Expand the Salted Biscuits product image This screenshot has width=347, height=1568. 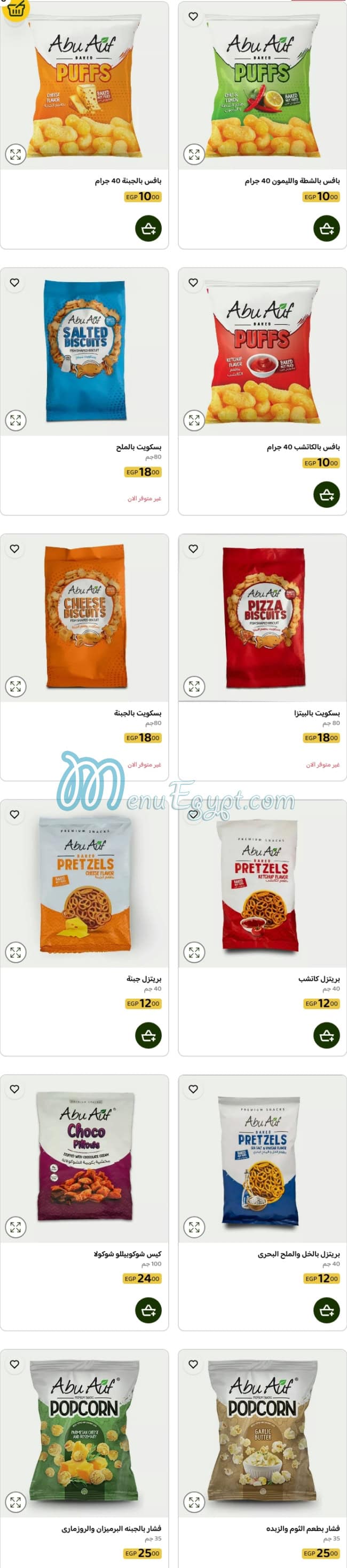16,420
